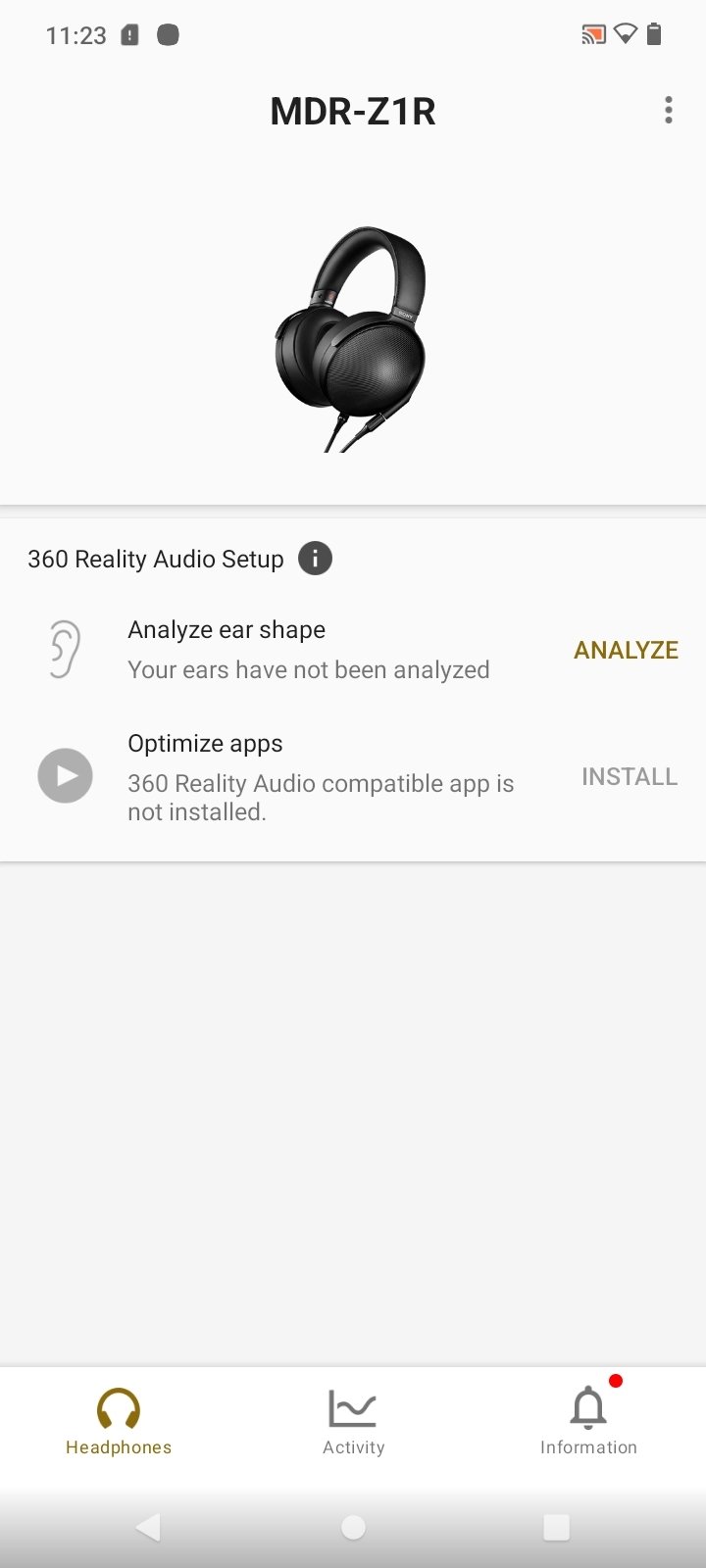Tap the info icon beside 360 Reality Audio Setup
706x1568 pixels.
click(x=314, y=558)
